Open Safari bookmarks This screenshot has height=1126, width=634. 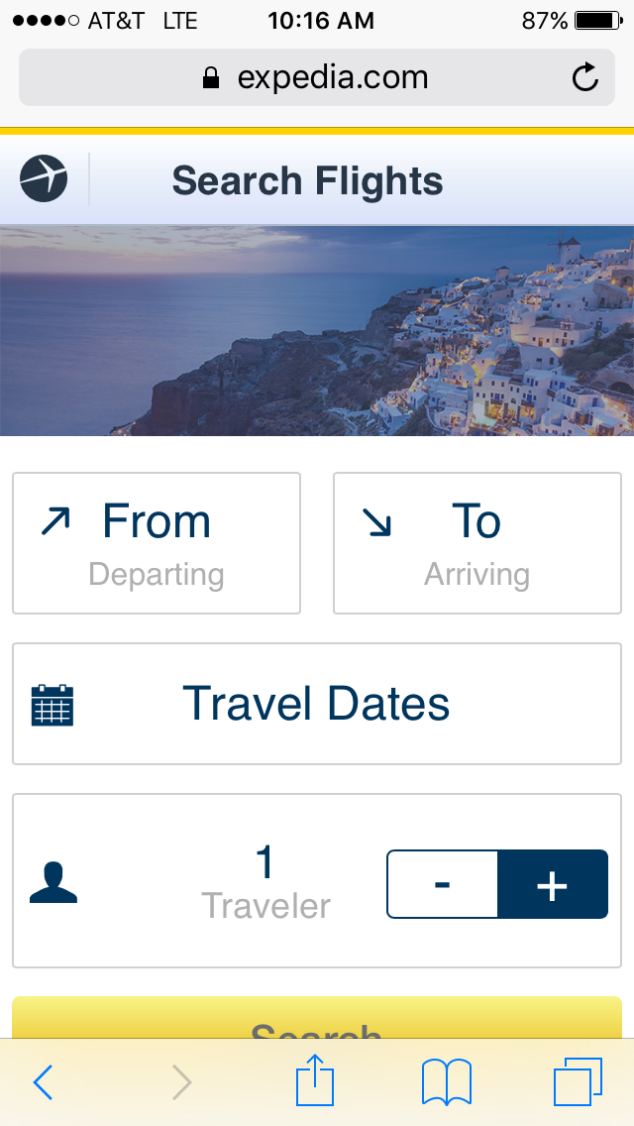coord(446,1082)
